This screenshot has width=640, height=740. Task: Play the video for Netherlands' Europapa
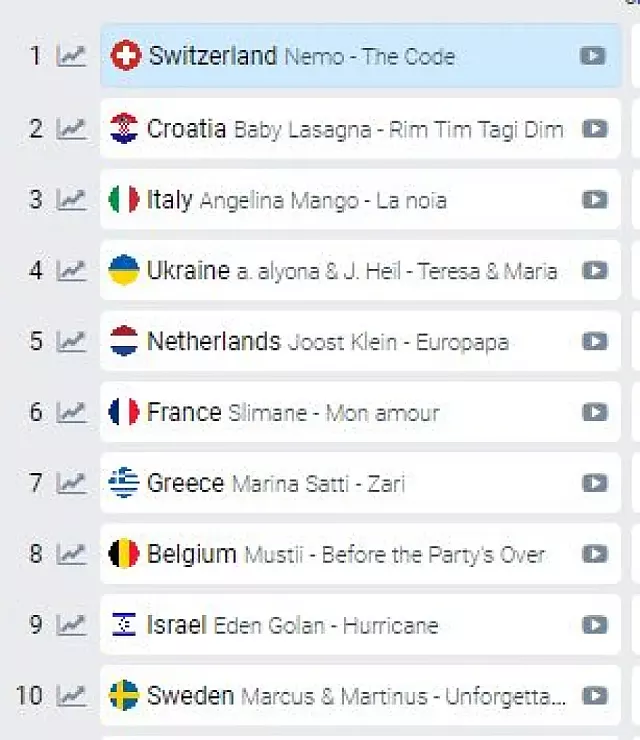coord(595,341)
